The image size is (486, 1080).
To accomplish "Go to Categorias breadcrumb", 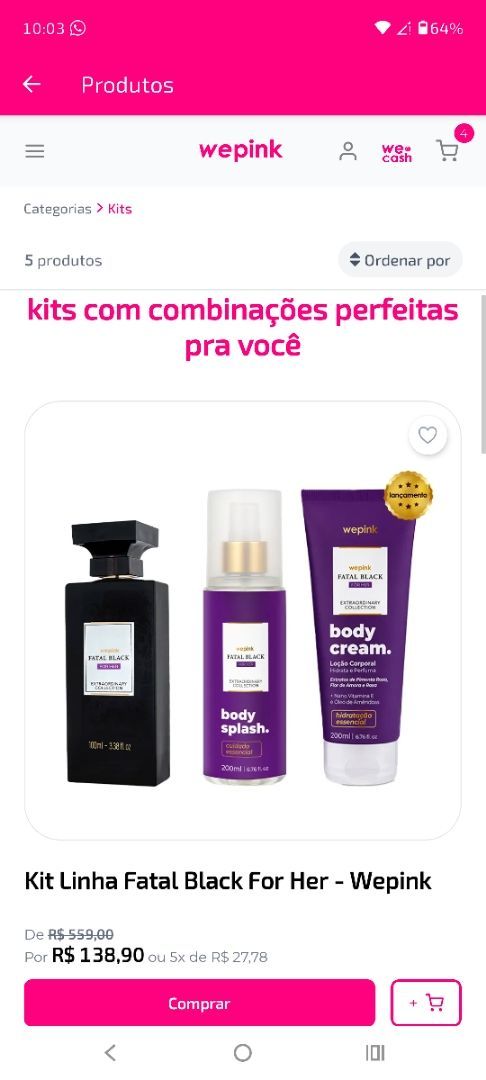I will [x=57, y=209].
